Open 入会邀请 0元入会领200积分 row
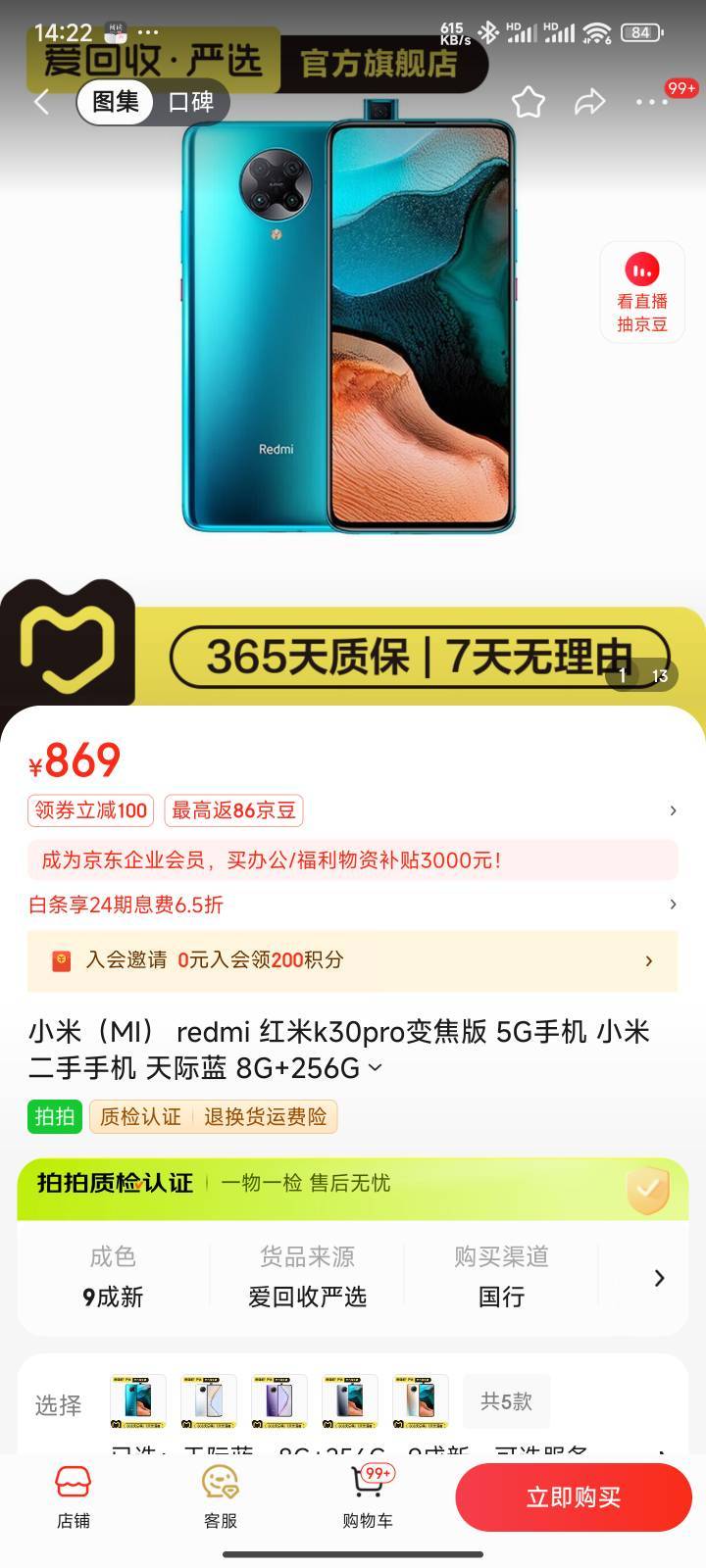The image size is (706, 1568). pos(352,960)
